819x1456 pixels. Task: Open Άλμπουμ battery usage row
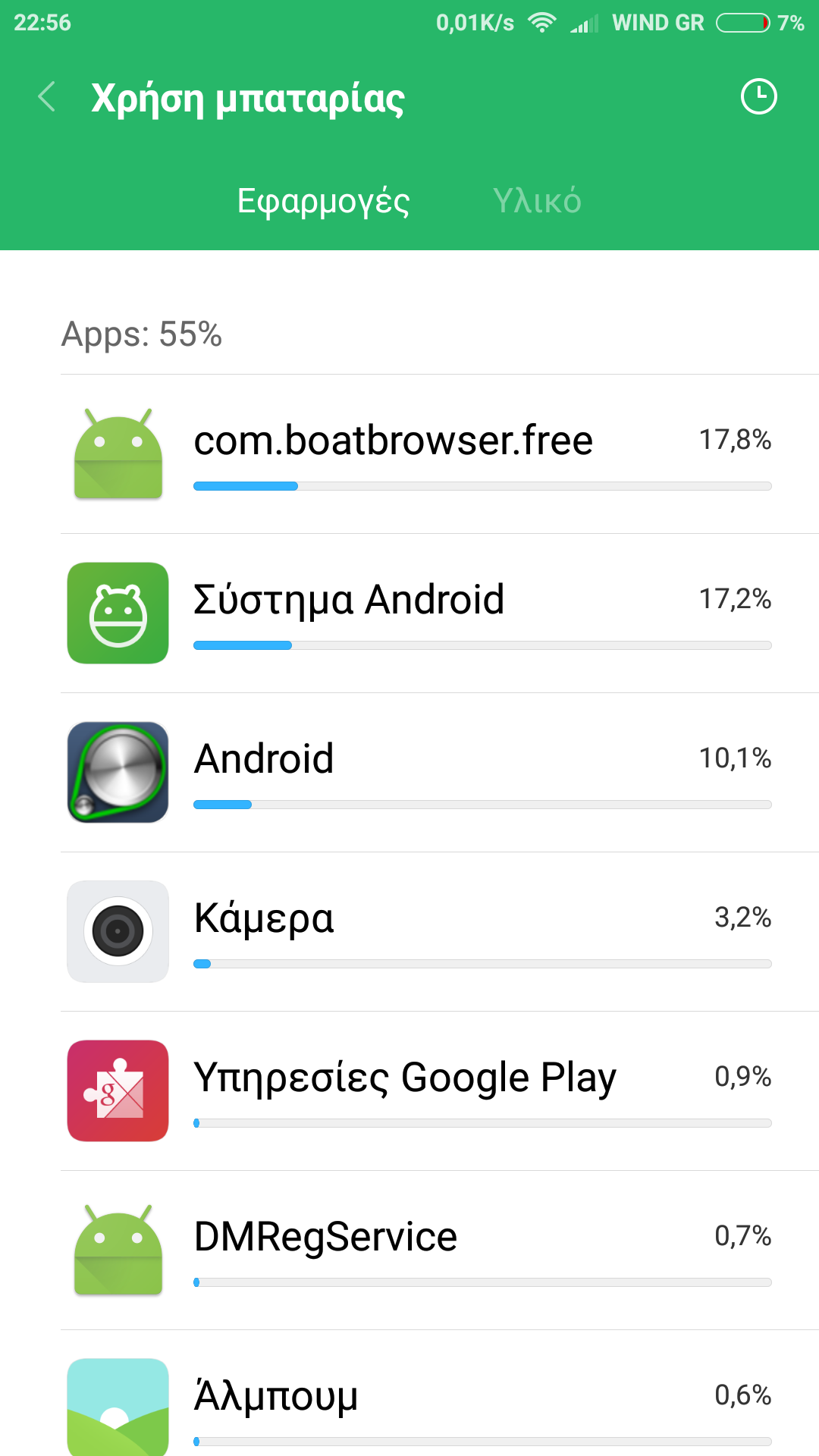(425, 1403)
